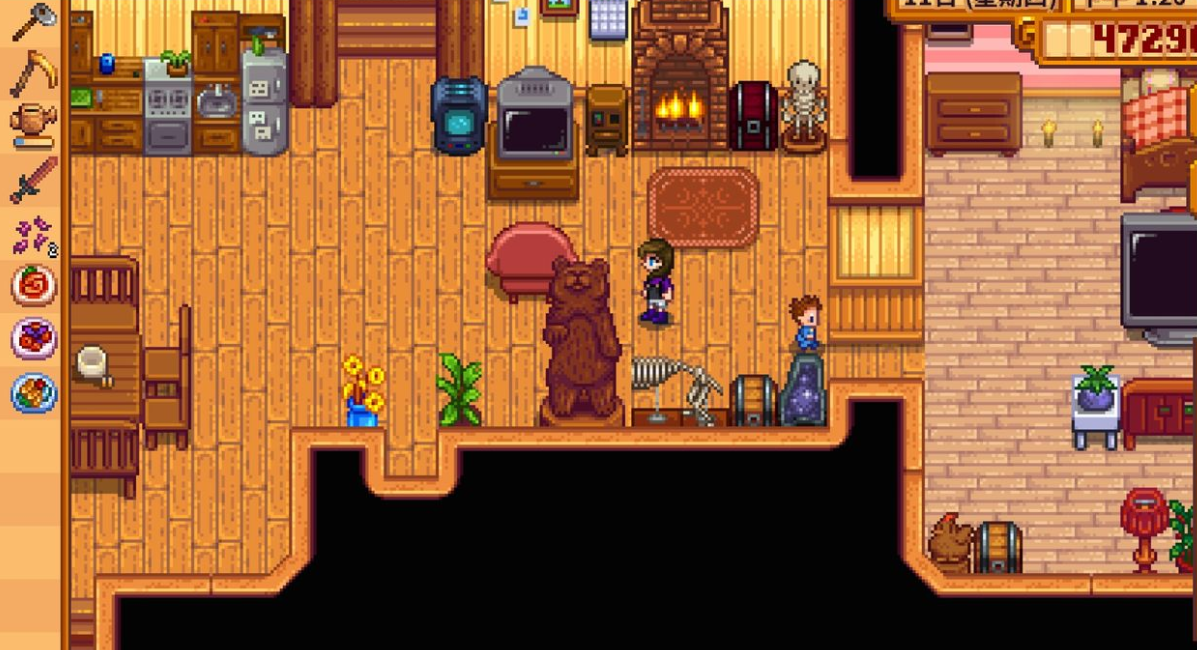Select the axe in the toolbar
This screenshot has width=1197, height=650.
pyautogui.click(x=34, y=21)
